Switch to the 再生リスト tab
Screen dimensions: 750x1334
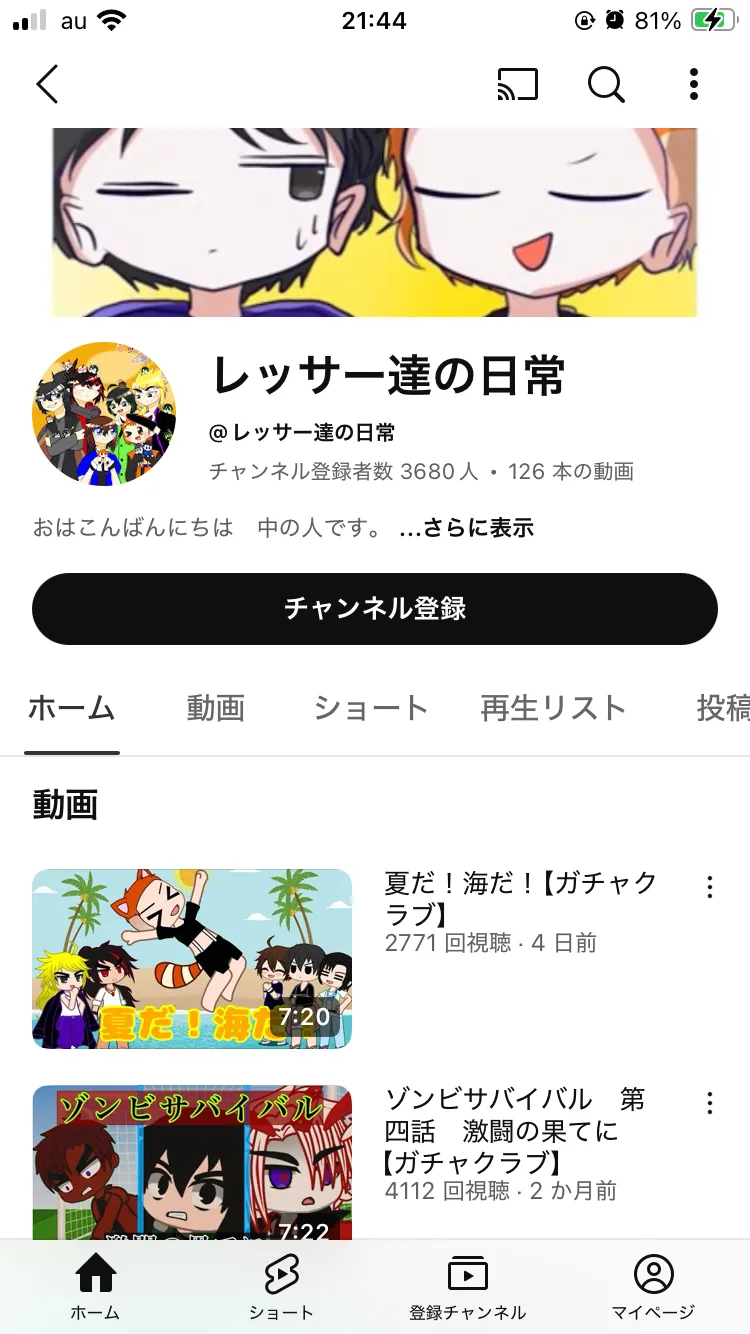click(553, 708)
